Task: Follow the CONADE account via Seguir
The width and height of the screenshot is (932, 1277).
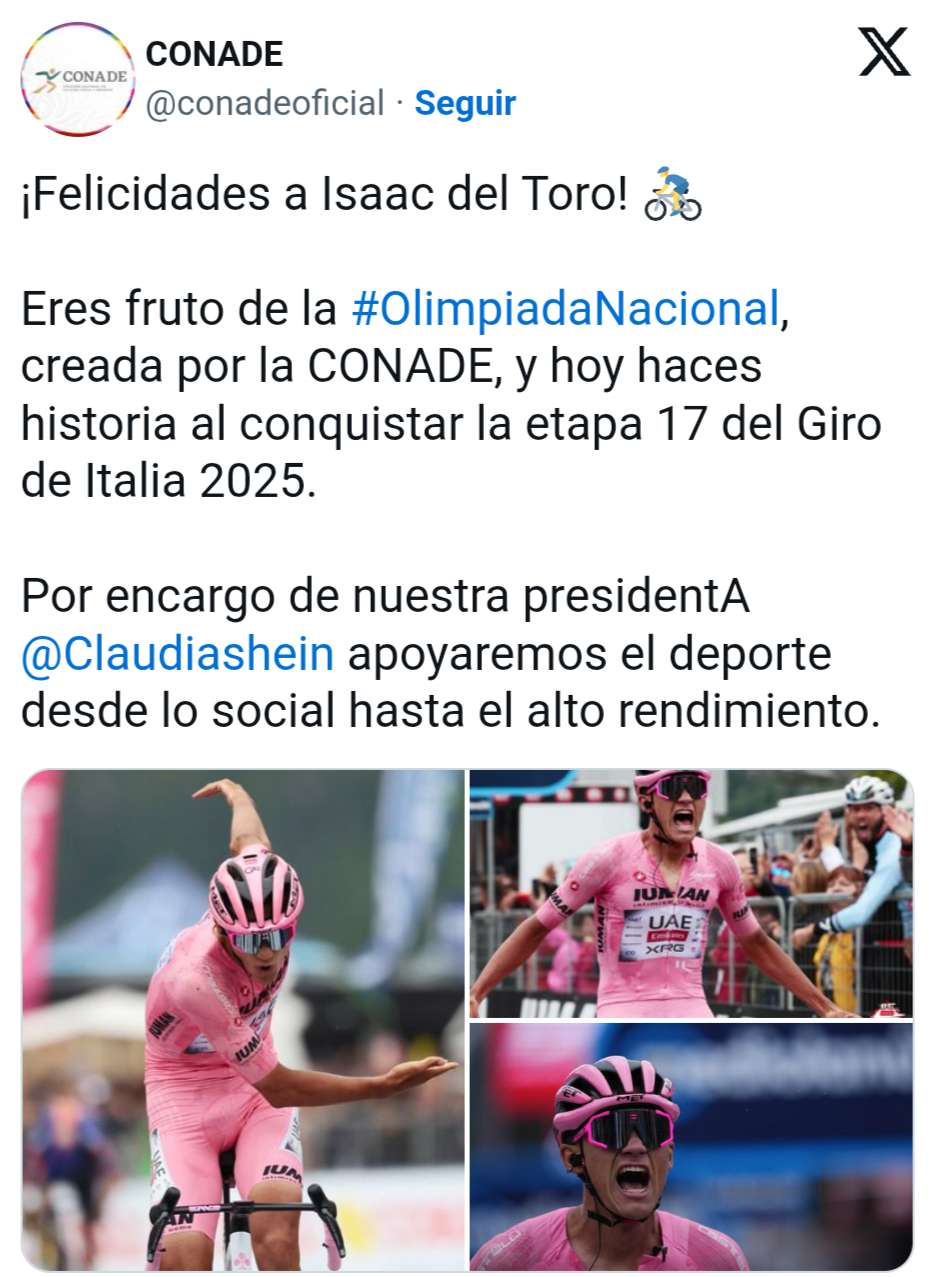Action: tap(465, 103)
